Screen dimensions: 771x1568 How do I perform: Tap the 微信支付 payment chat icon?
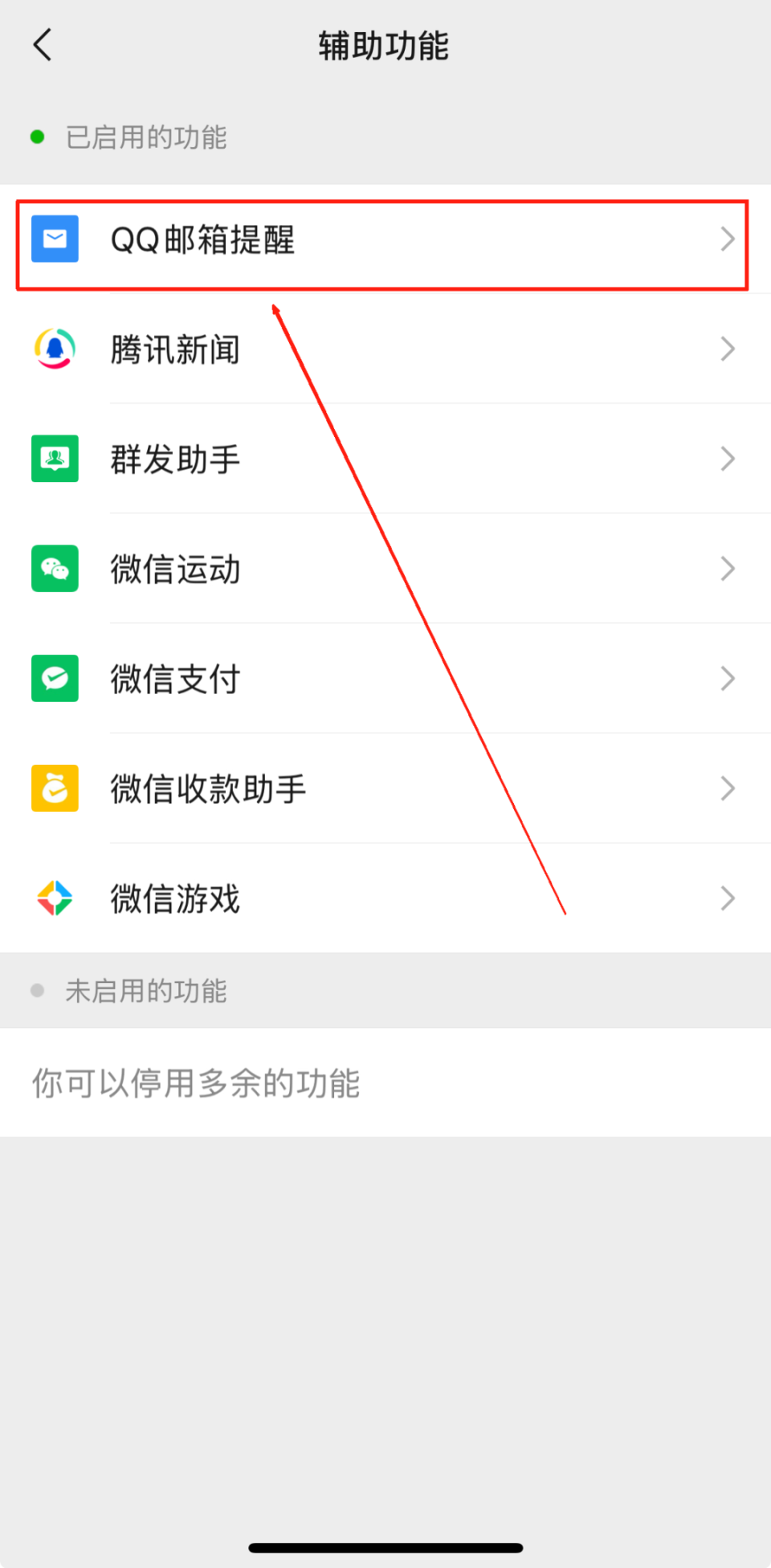[54, 679]
